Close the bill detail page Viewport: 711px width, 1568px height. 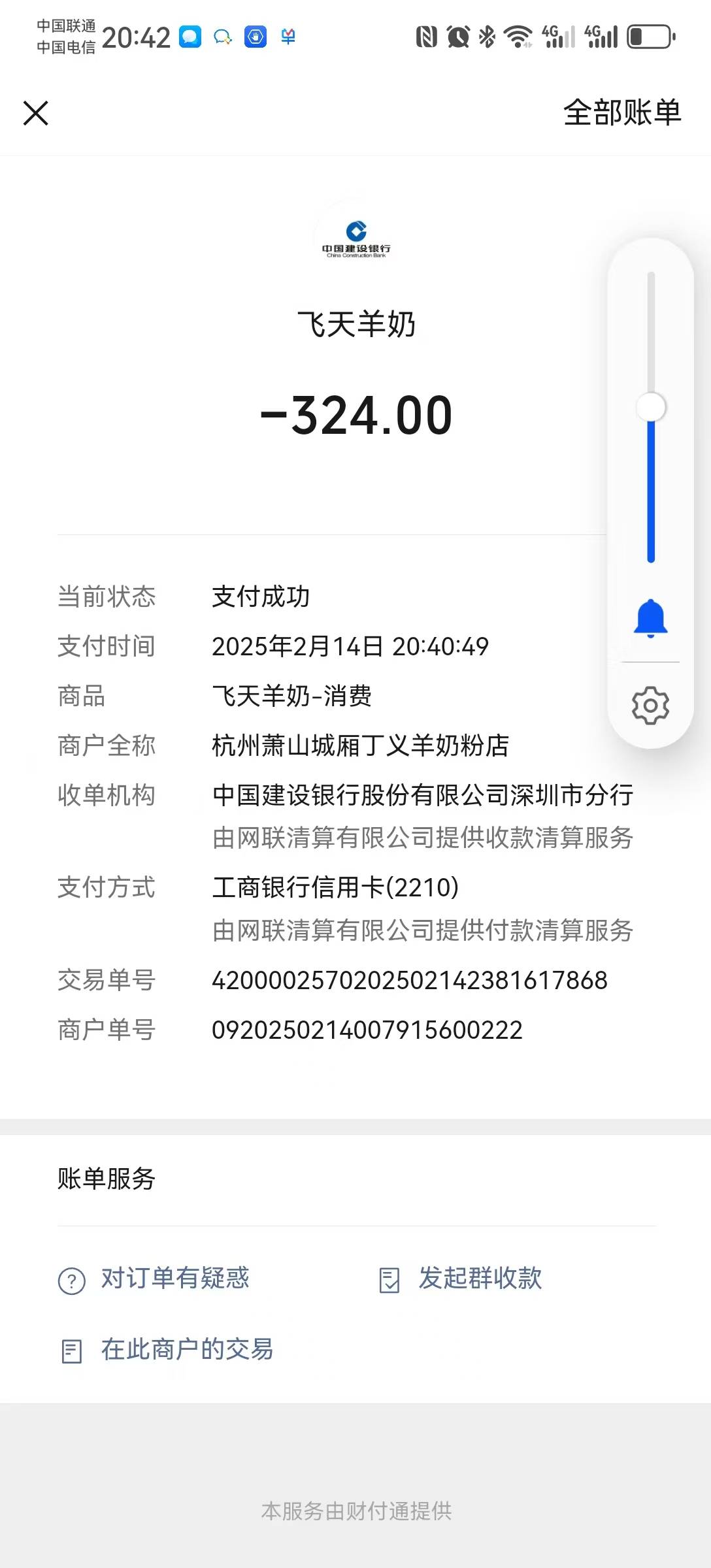point(36,113)
